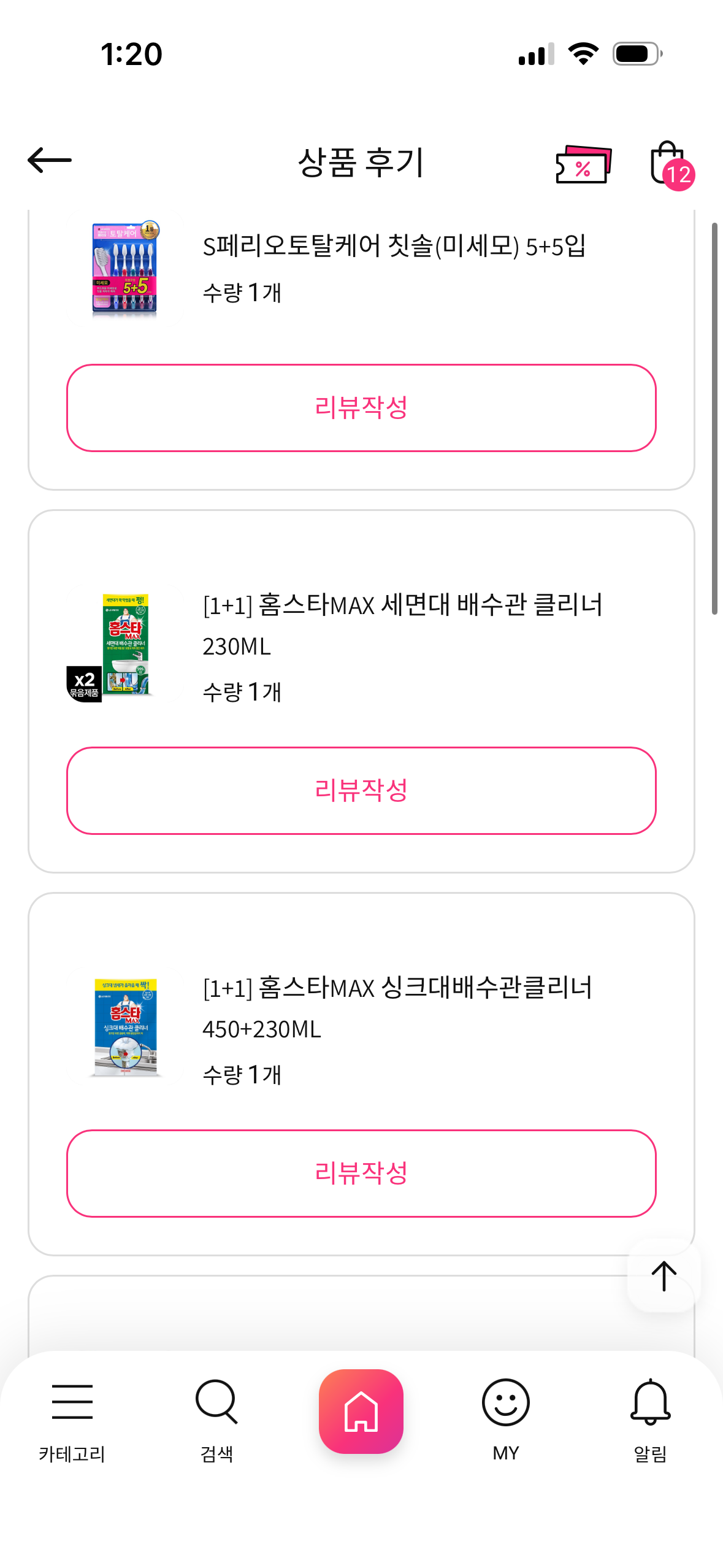Go to the home tab
The width and height of the screenshot is (723, 1568).
click(361, 1411)
